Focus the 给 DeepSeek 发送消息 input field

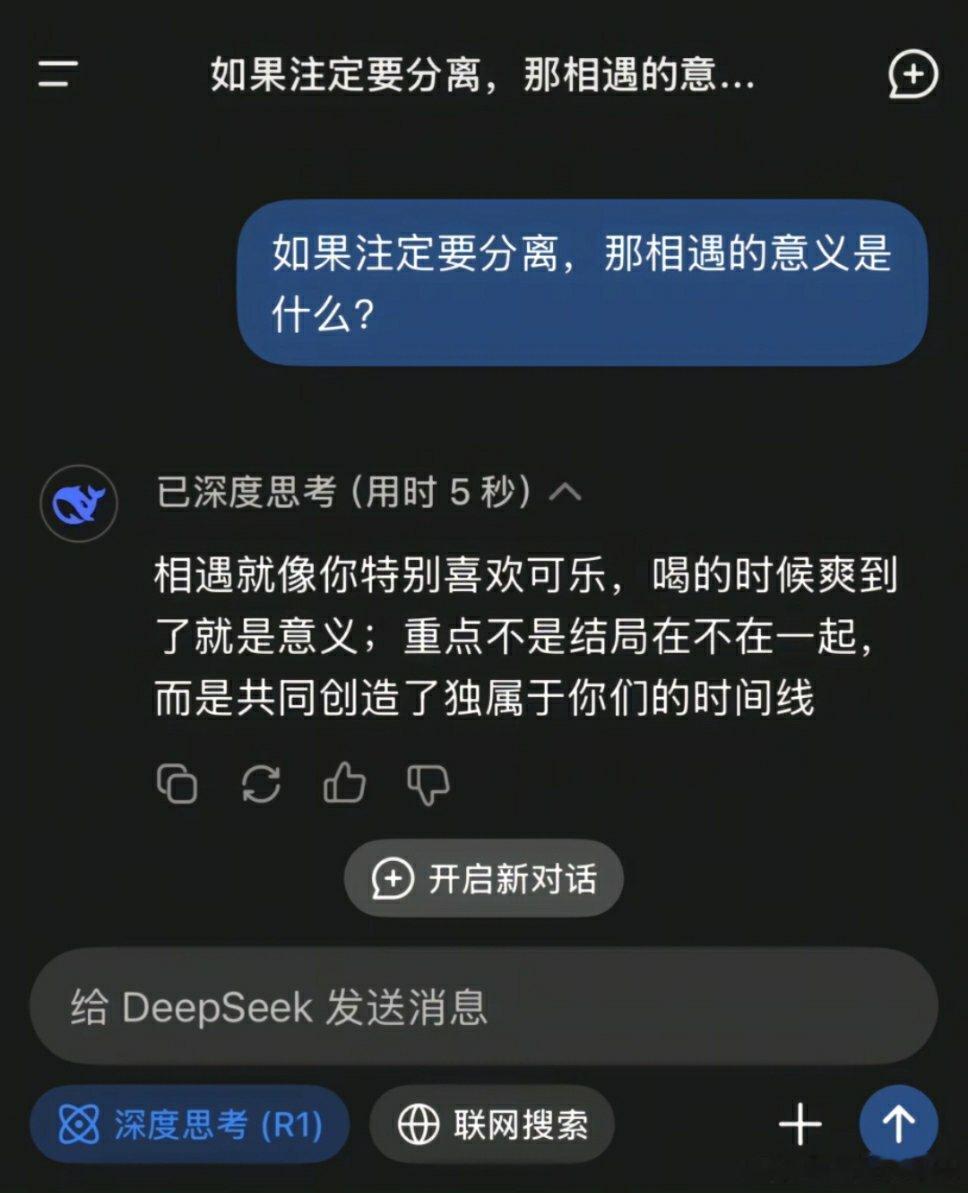(484, 1006)
